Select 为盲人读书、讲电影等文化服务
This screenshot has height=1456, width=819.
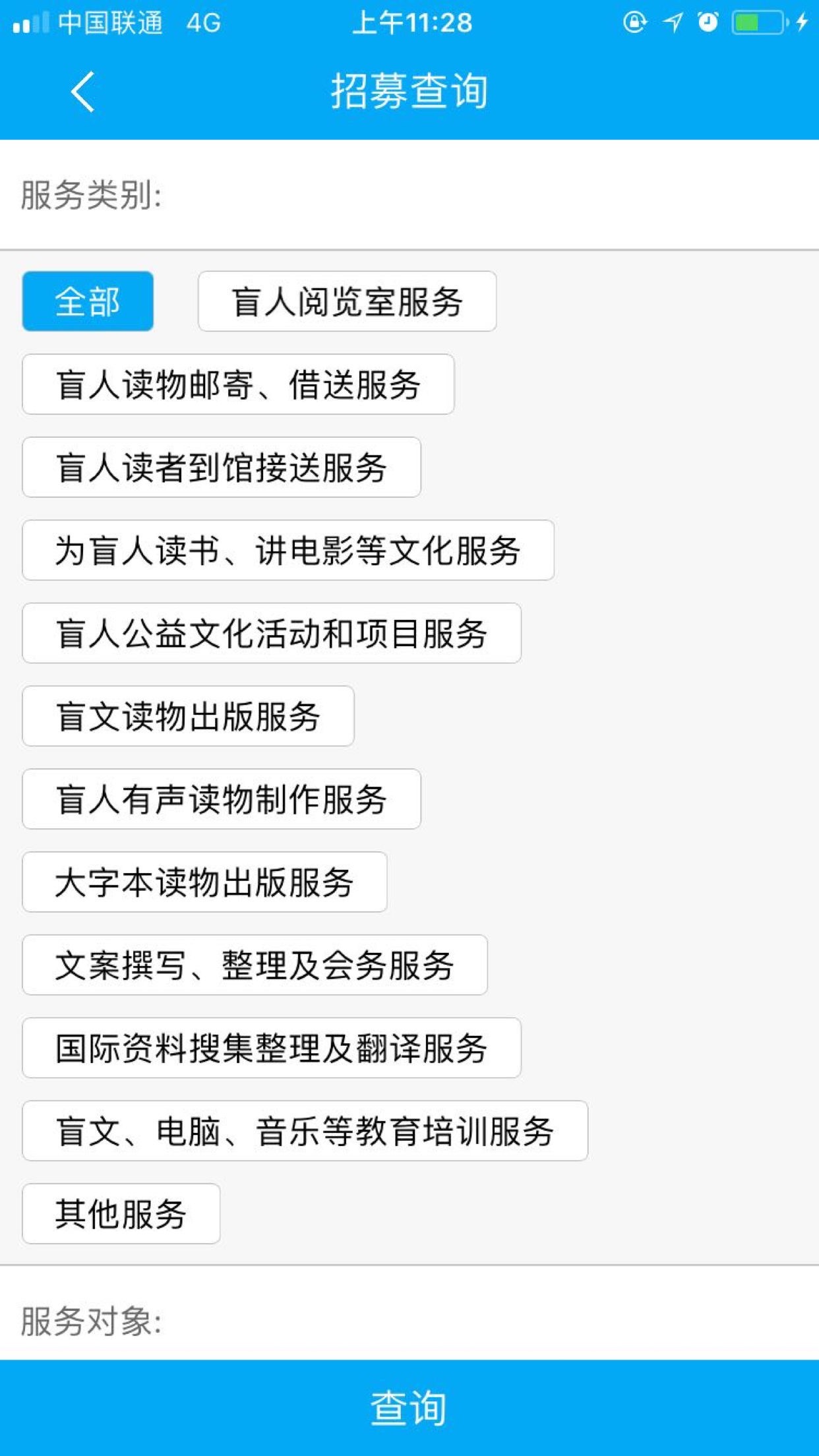288,551
